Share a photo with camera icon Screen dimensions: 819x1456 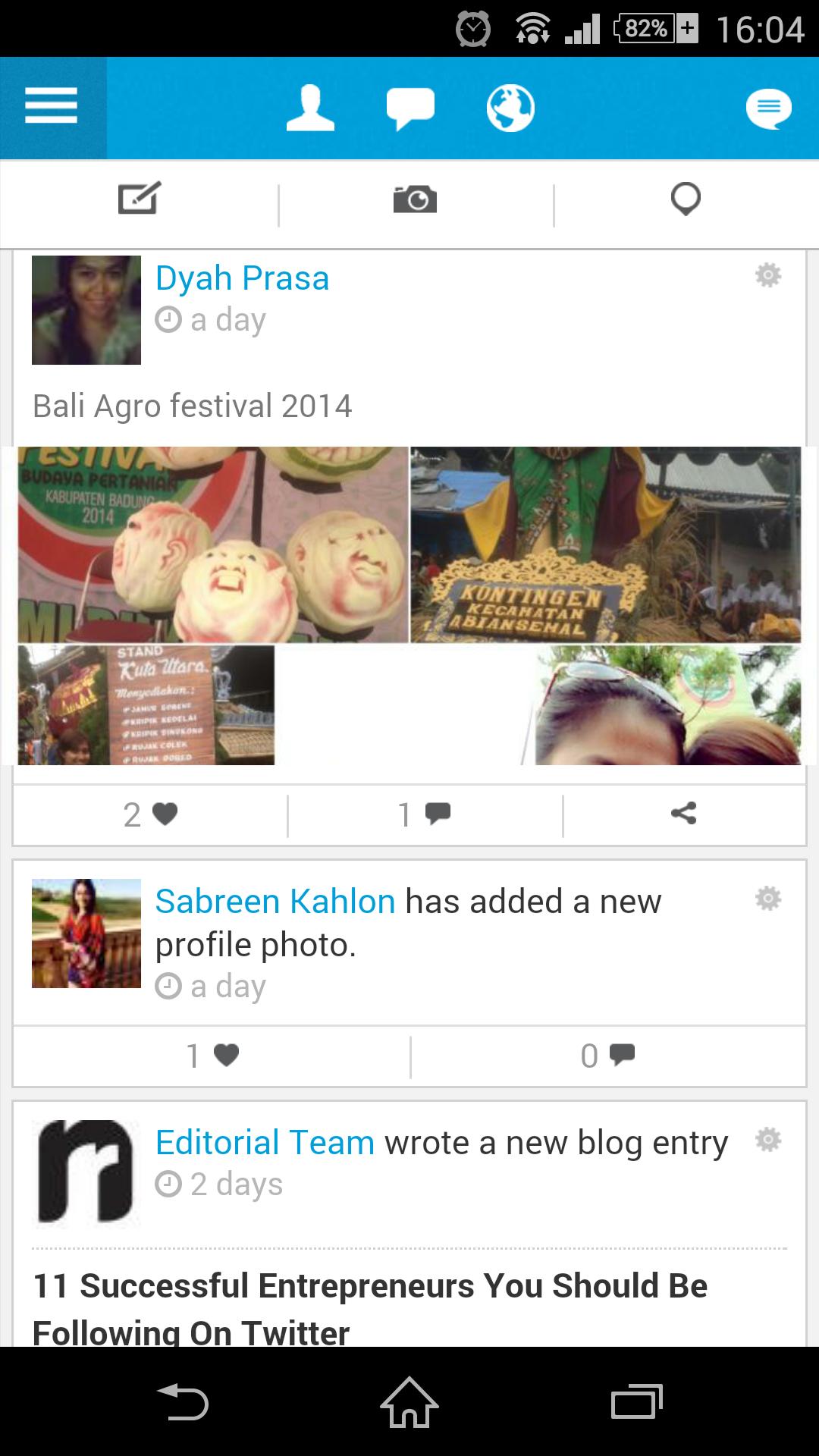pyautogui.click(x=415, y=199)
